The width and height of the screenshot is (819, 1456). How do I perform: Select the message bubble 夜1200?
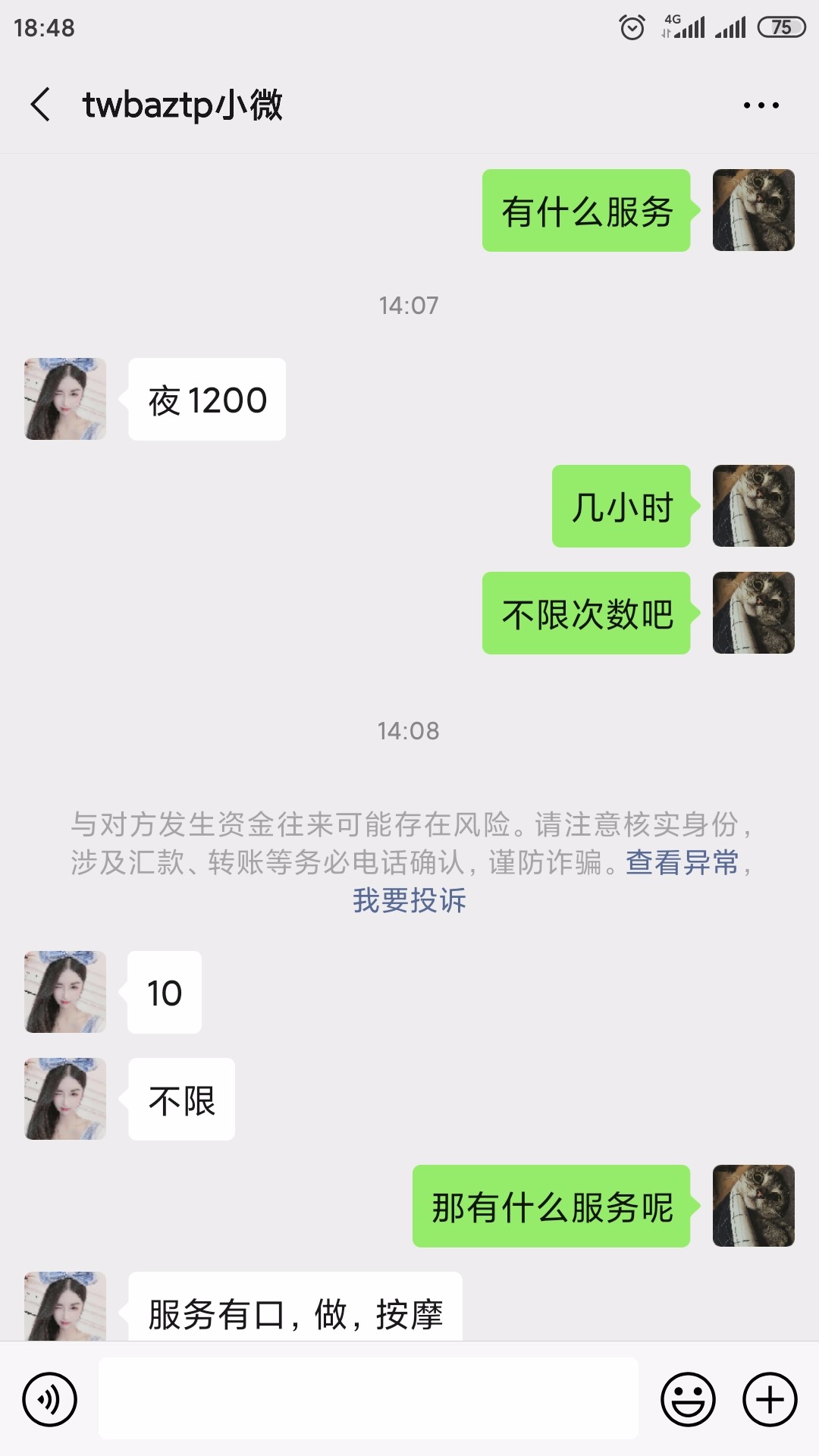click(206, 400)
